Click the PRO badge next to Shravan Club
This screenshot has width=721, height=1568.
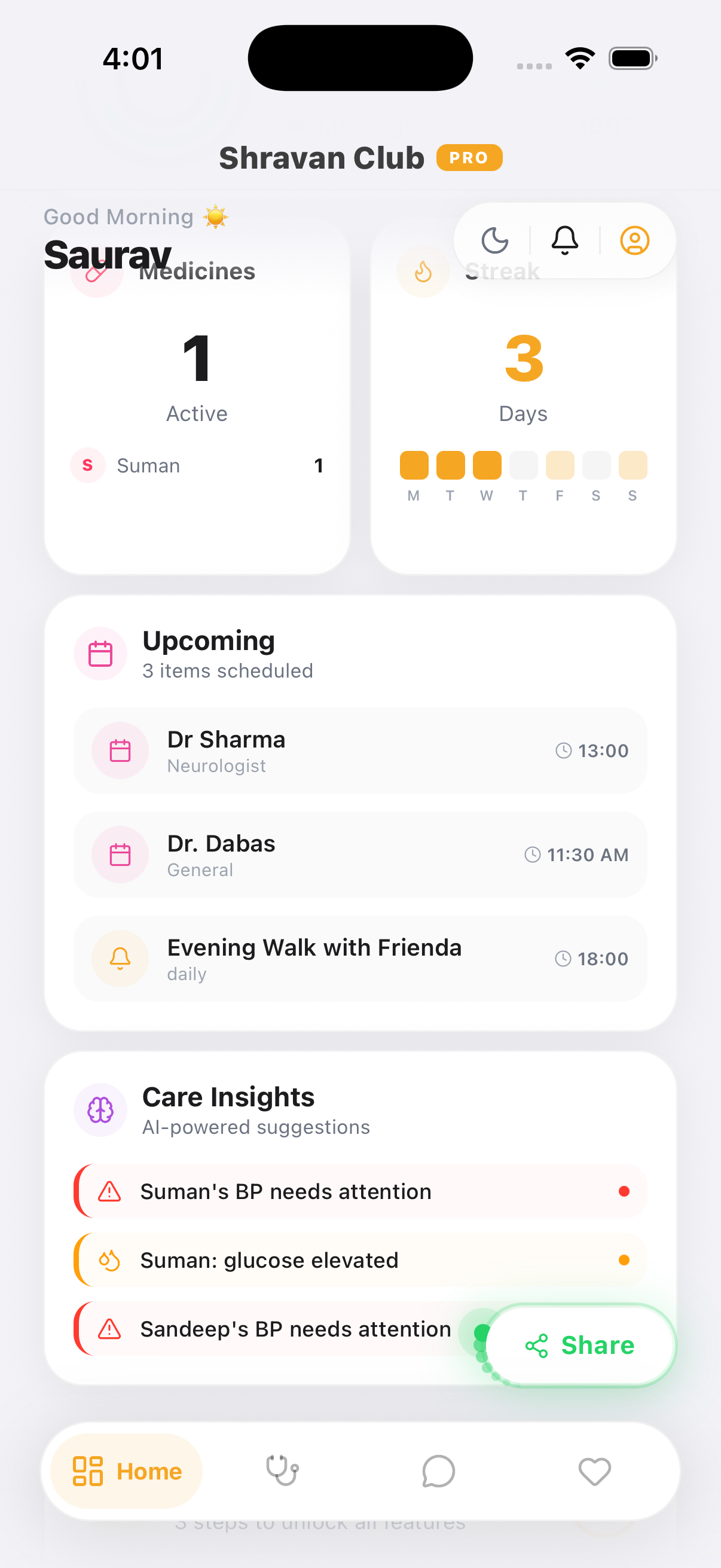tap(469, 157)
